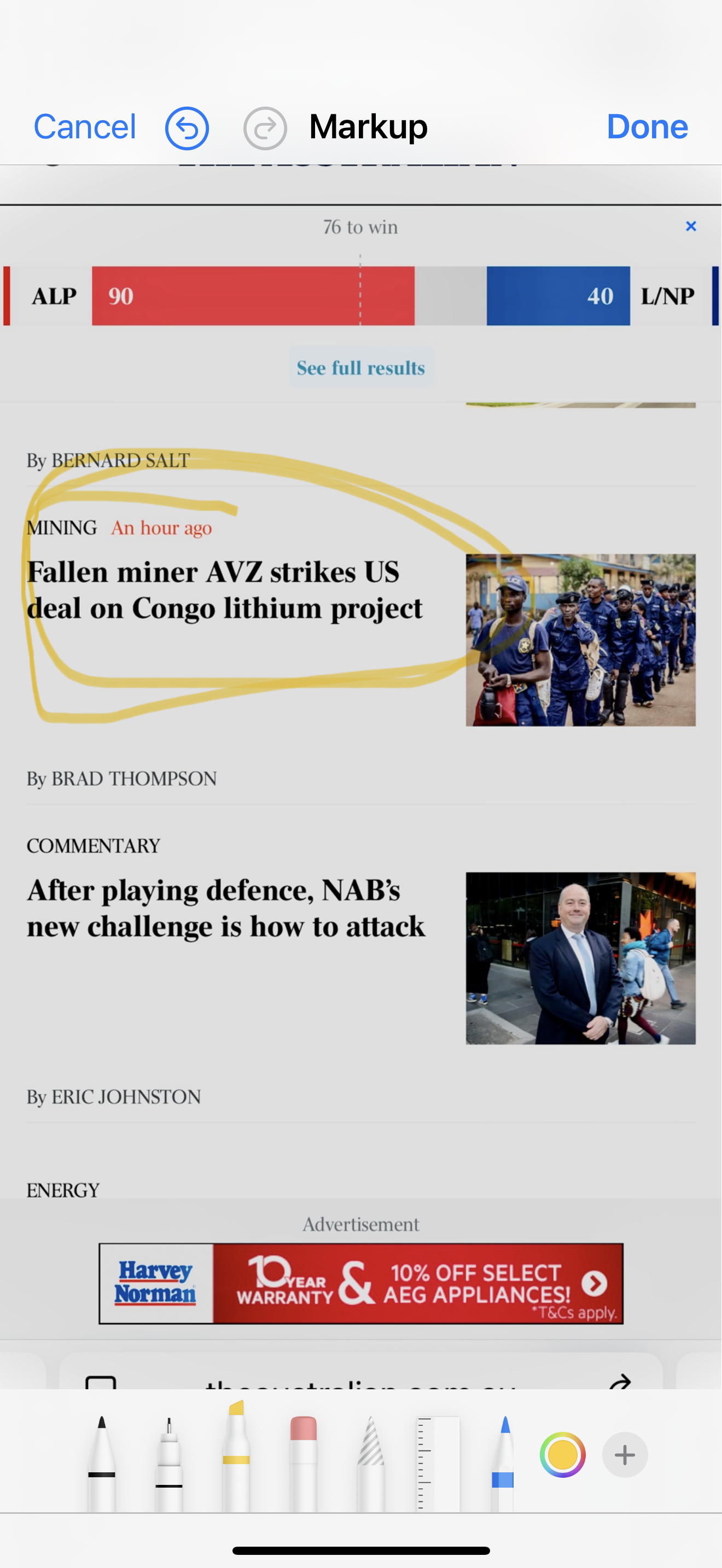The height and width of the screenshot is (1568, 722).
Task: Select the lasso selection tool
Action: tap(371, 1464)
